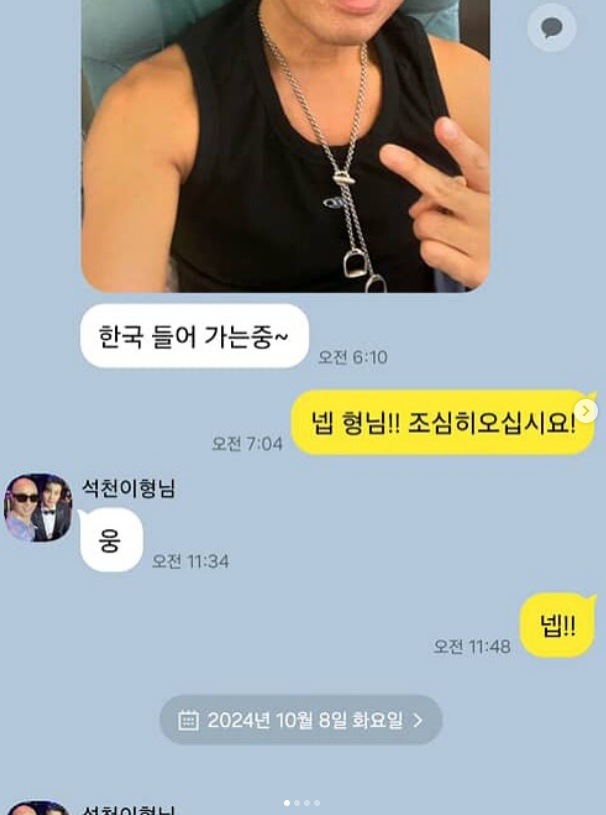This screenshot has width=606, height=815.
Task: Open the shared photo in the chat
Action: pos(285,150)
